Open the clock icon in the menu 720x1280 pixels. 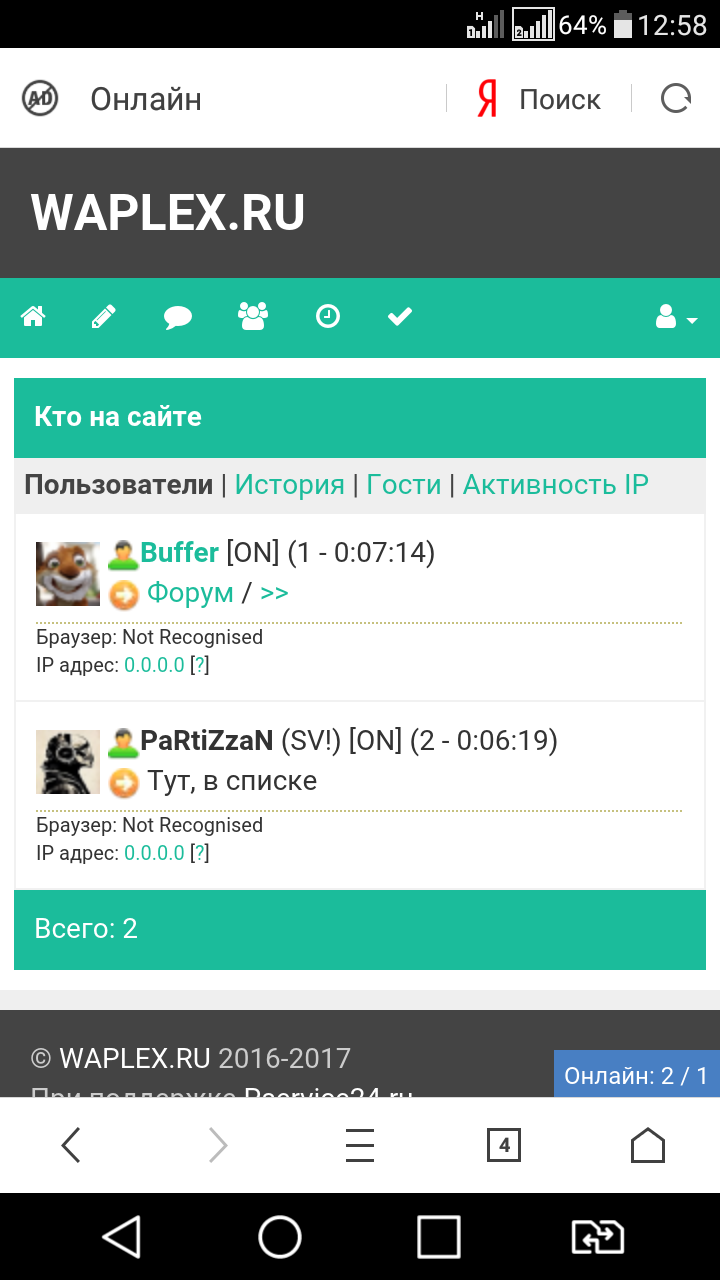328,317
